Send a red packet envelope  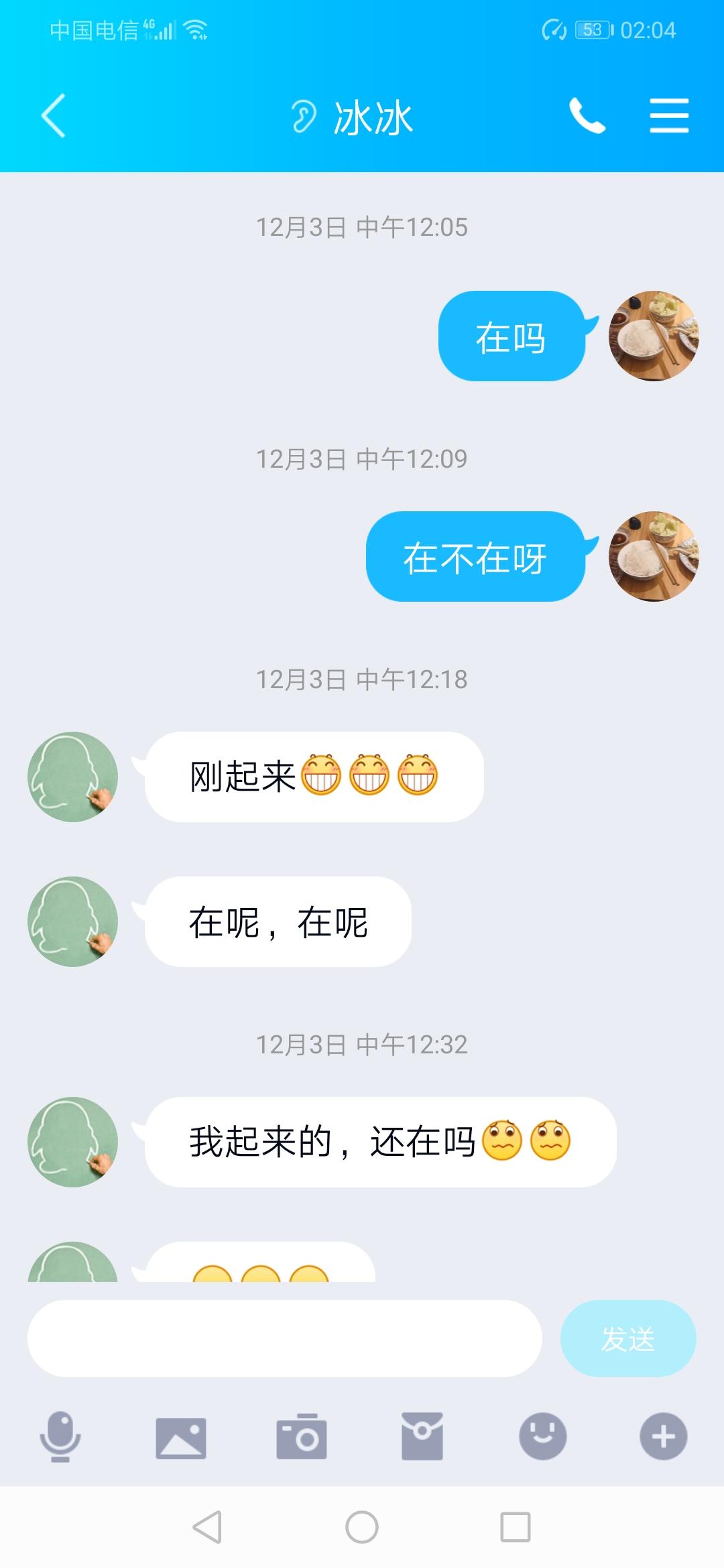coord(422,1436)
